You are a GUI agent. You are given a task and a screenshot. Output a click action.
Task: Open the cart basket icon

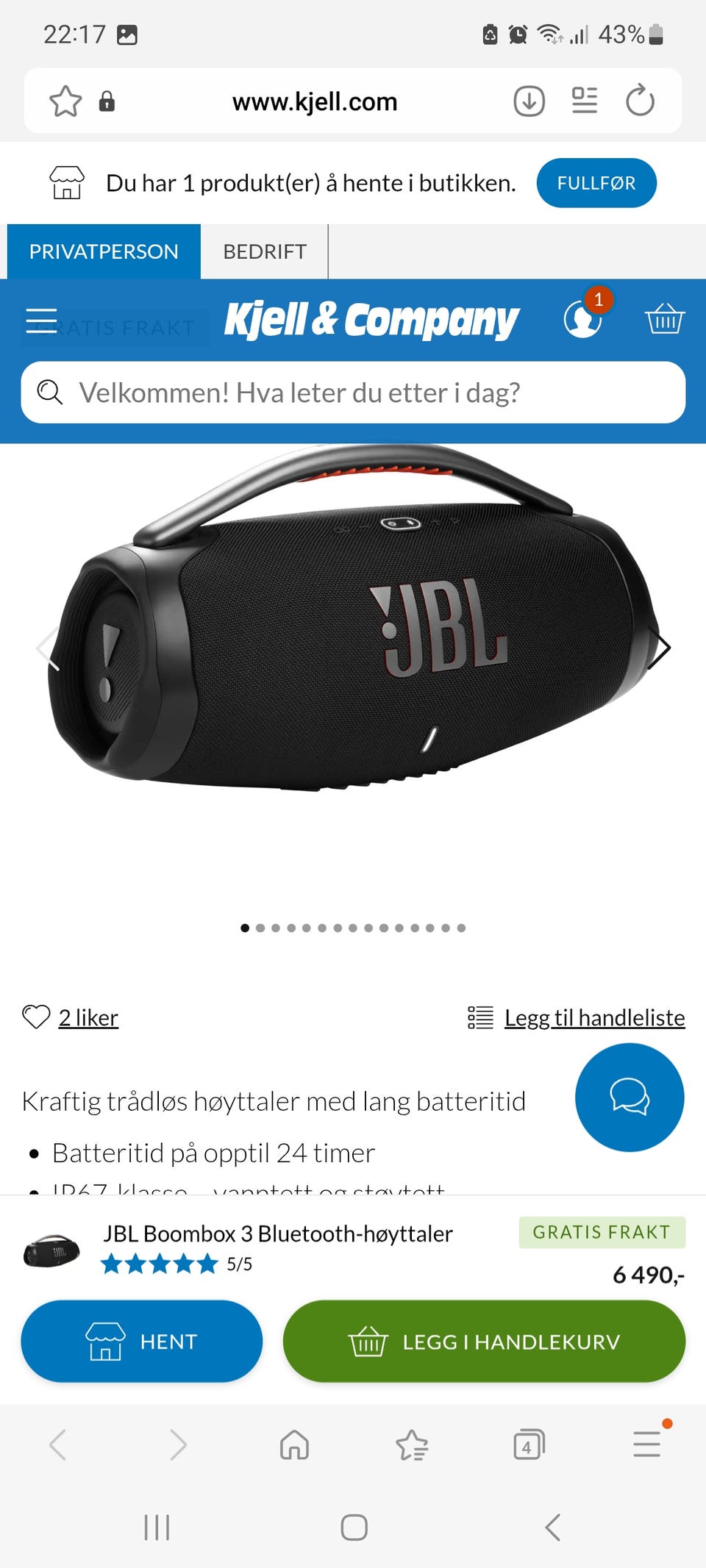[x=666, y=319]
